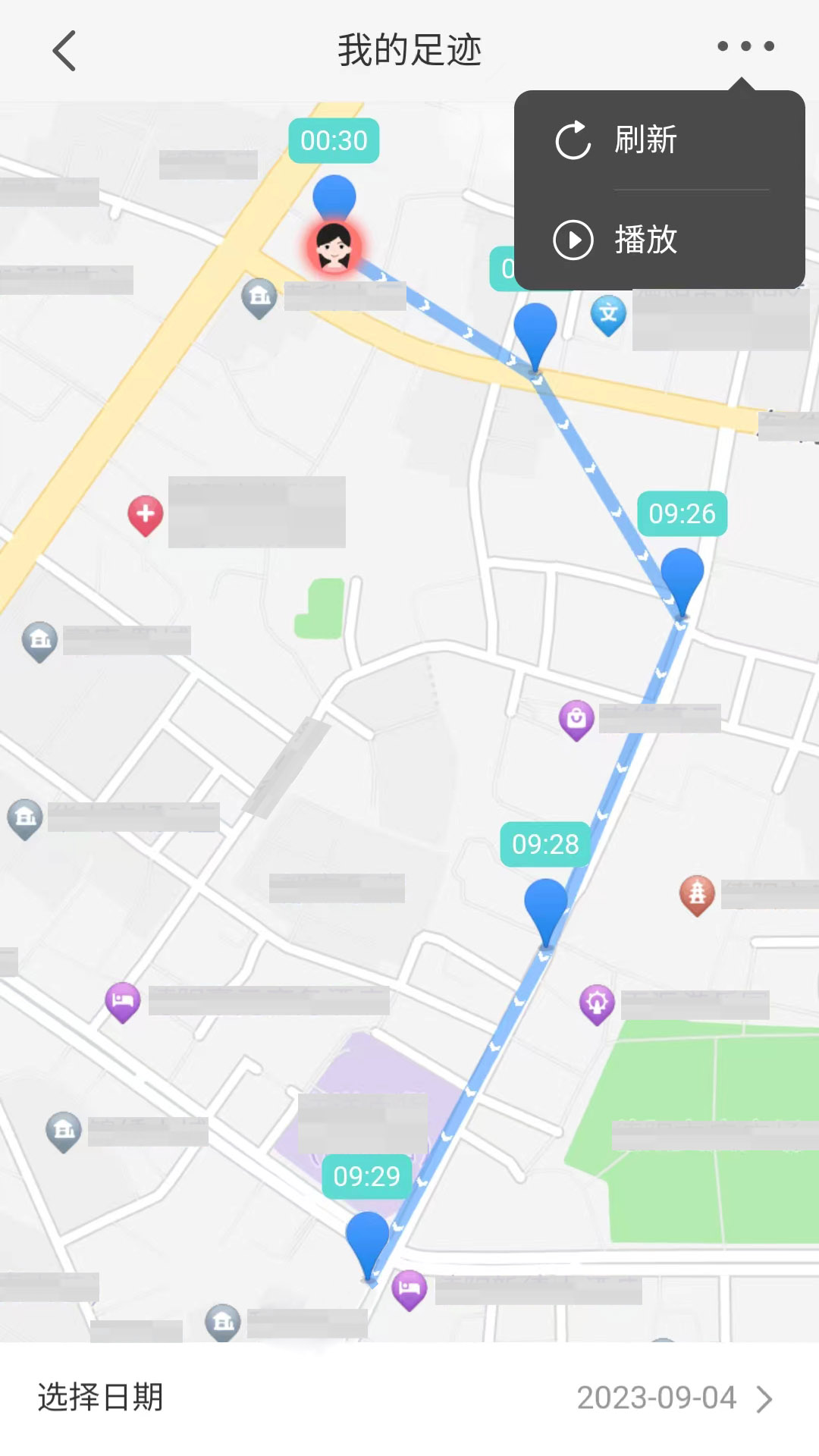Image resolution: width=819 pixels, height=1456 pixels.
Task: Tap the avatar marker on the map
Action: click(334, 247)
